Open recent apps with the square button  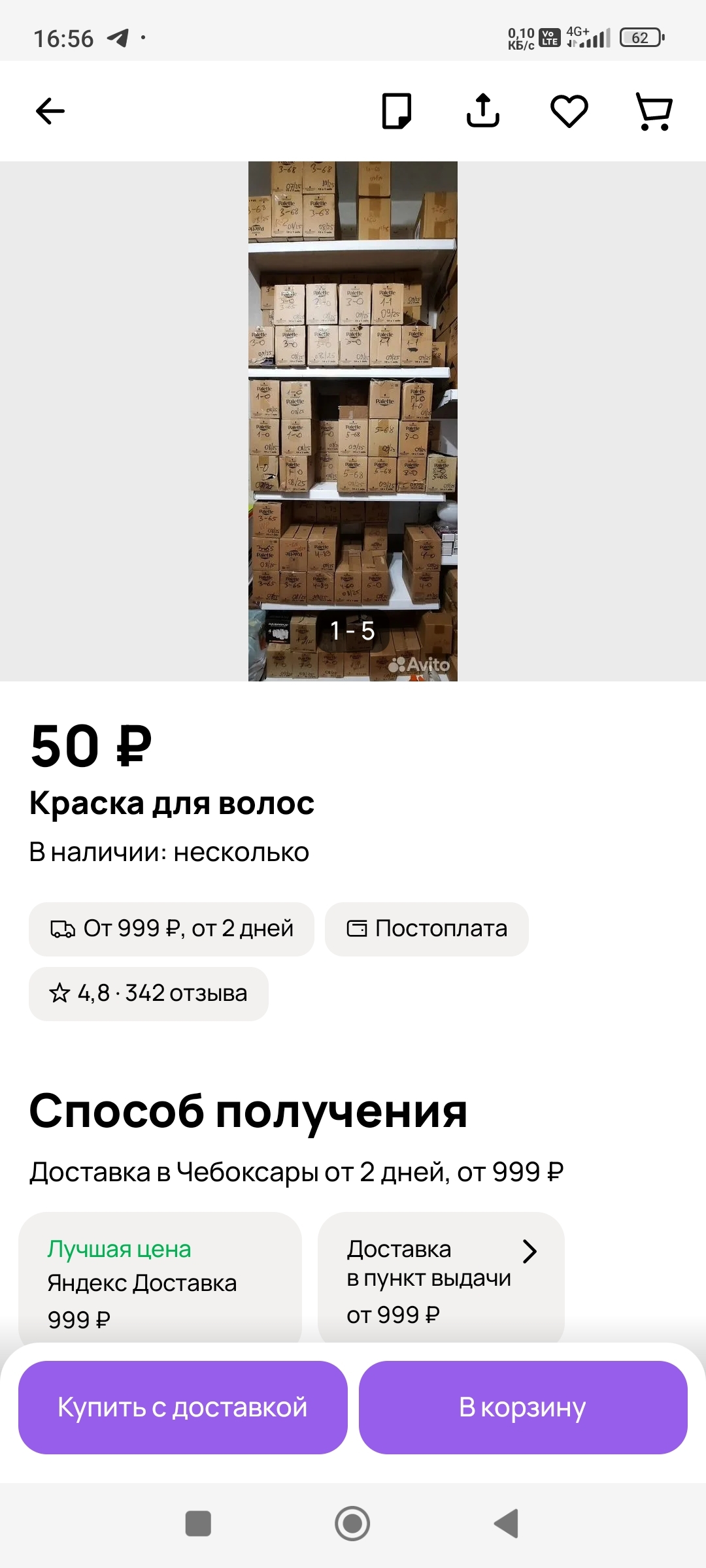point(198,1523)
